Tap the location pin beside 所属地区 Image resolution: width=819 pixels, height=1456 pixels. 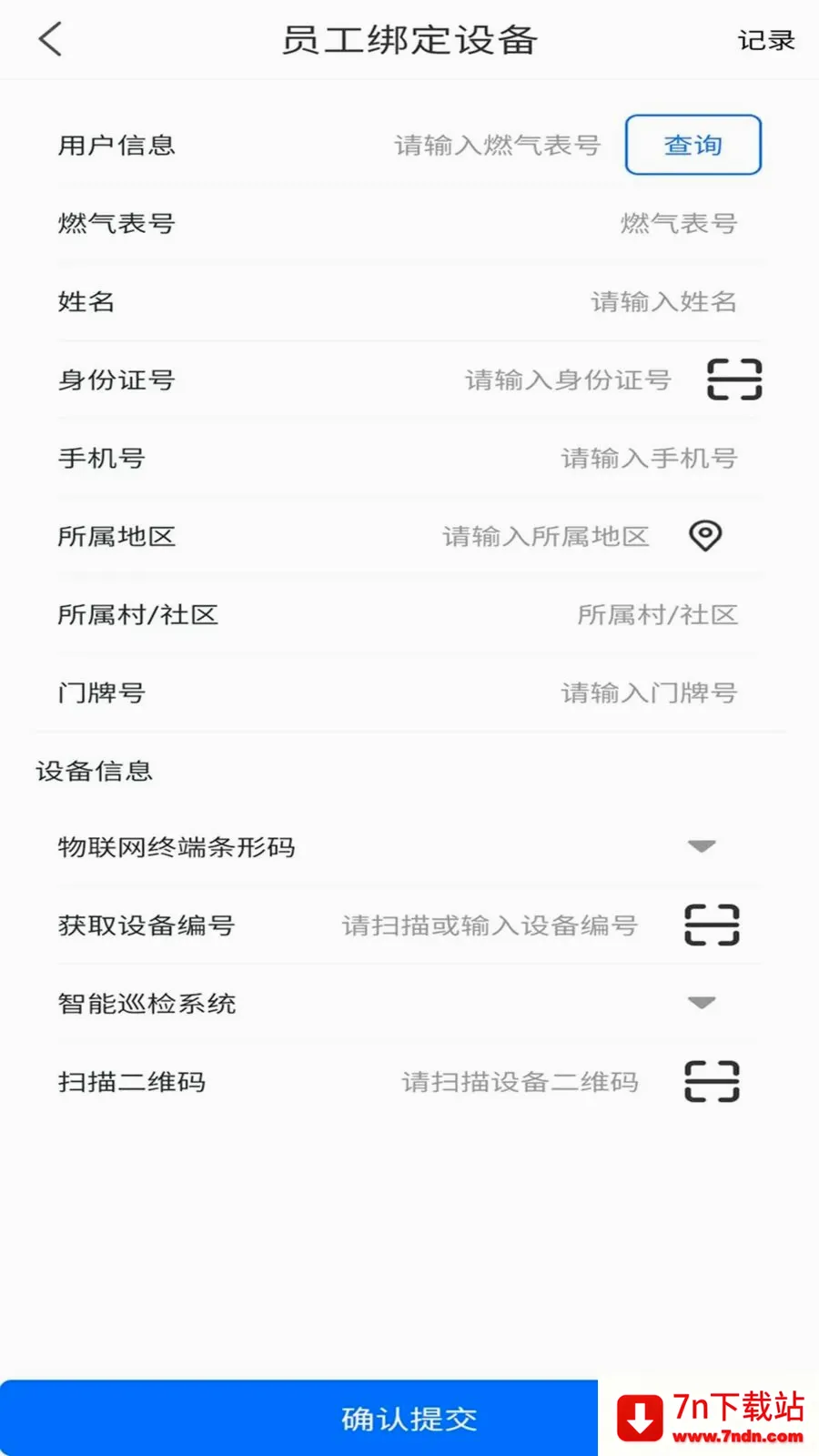705,536
